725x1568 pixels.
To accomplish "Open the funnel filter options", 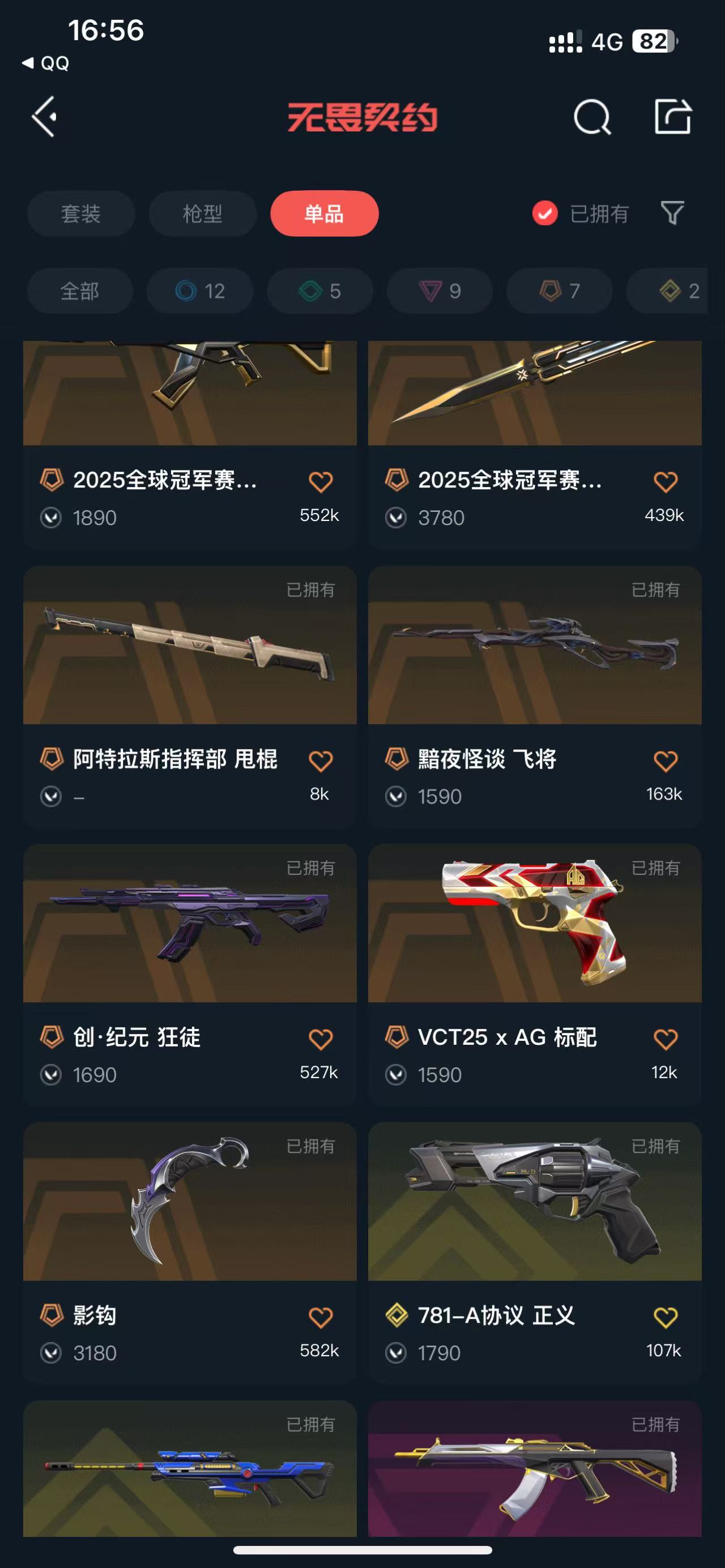I will pyautogui.click(x=672, y=213).
